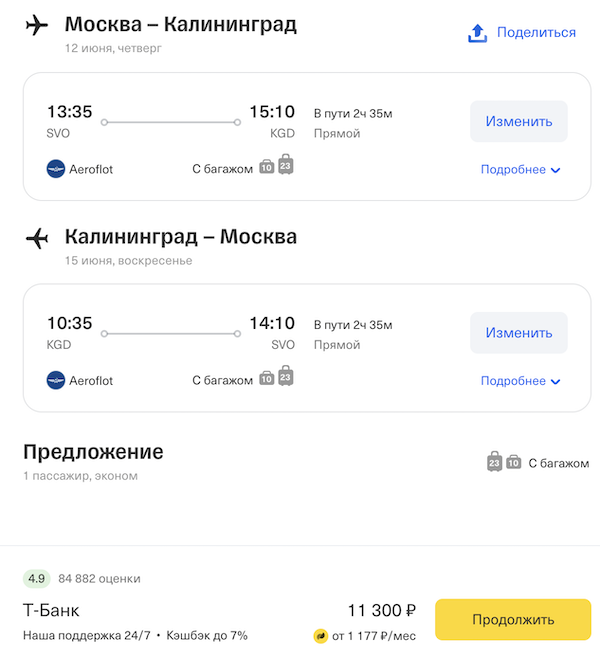Change the Калининград – Москва flight

pyautogui.click(x=518, y=333)
